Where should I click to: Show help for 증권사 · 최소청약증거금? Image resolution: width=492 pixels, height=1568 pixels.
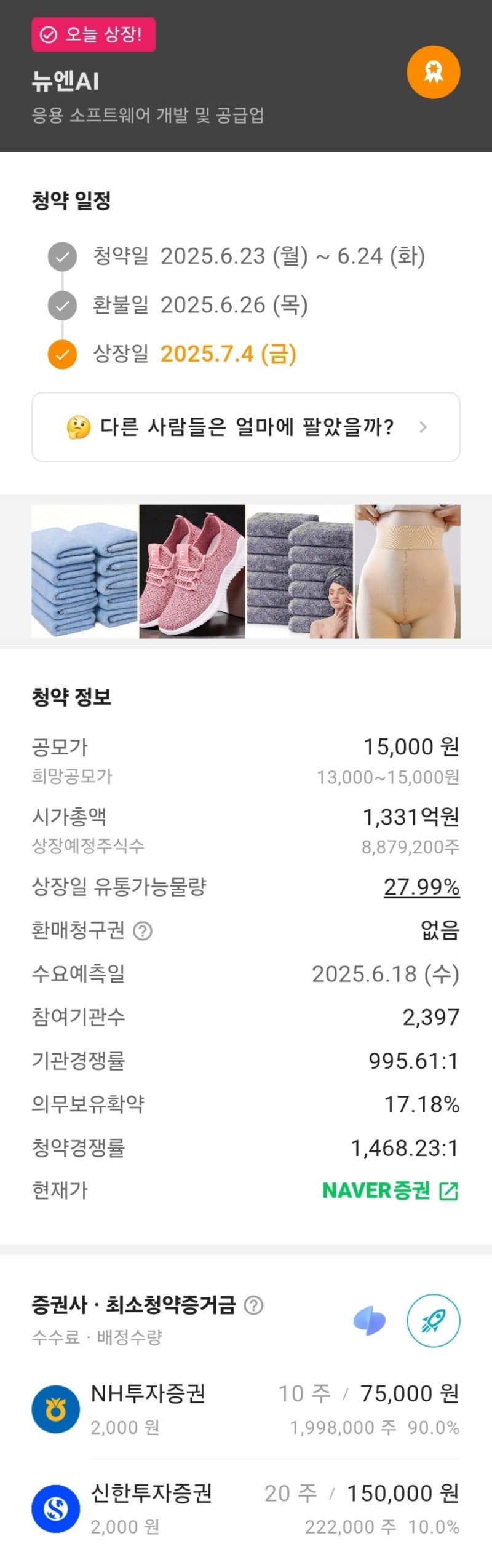[253, 1305]
